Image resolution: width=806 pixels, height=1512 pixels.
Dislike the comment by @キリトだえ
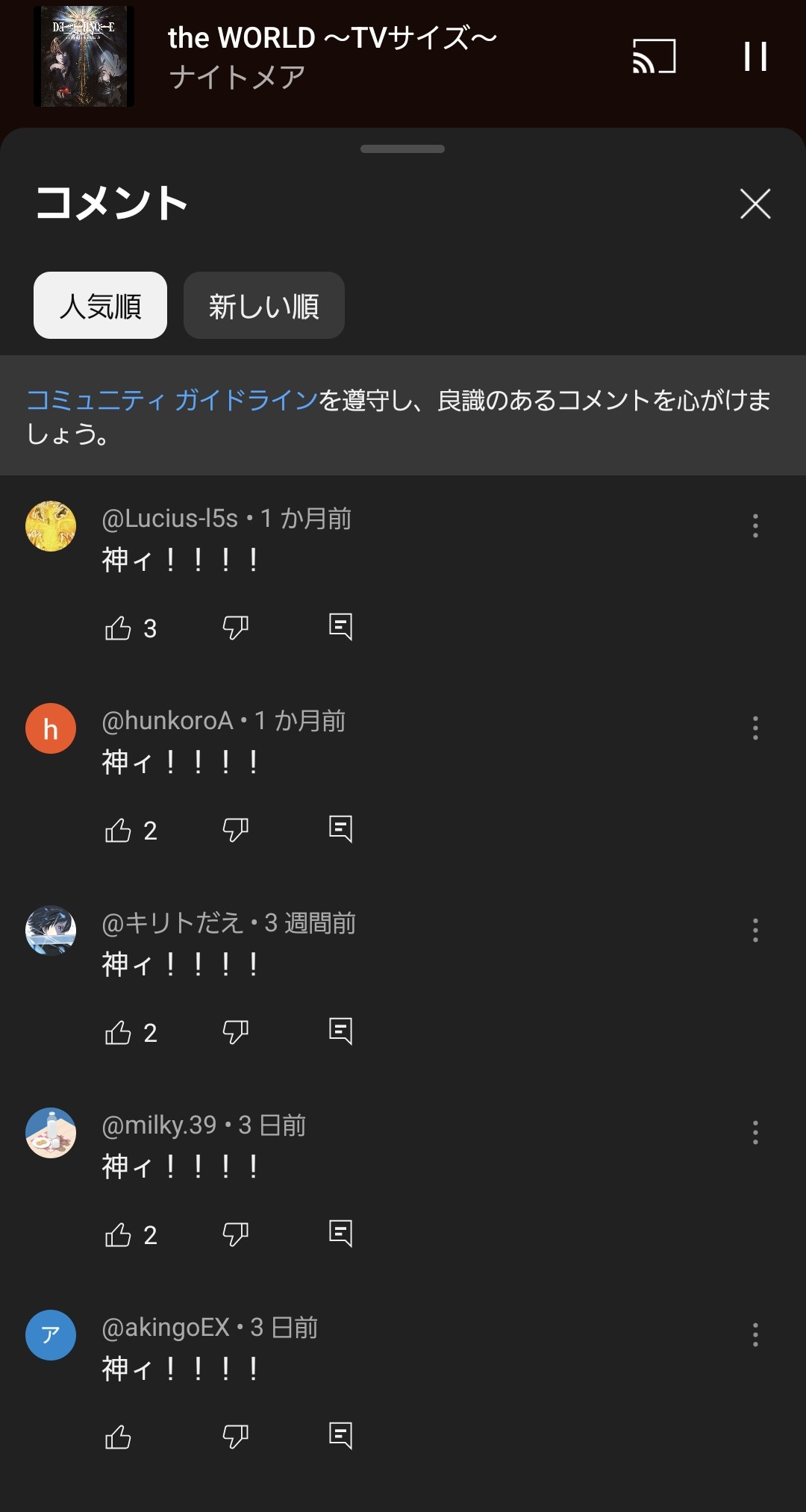pyautogui.click(x=235, y=1032)
